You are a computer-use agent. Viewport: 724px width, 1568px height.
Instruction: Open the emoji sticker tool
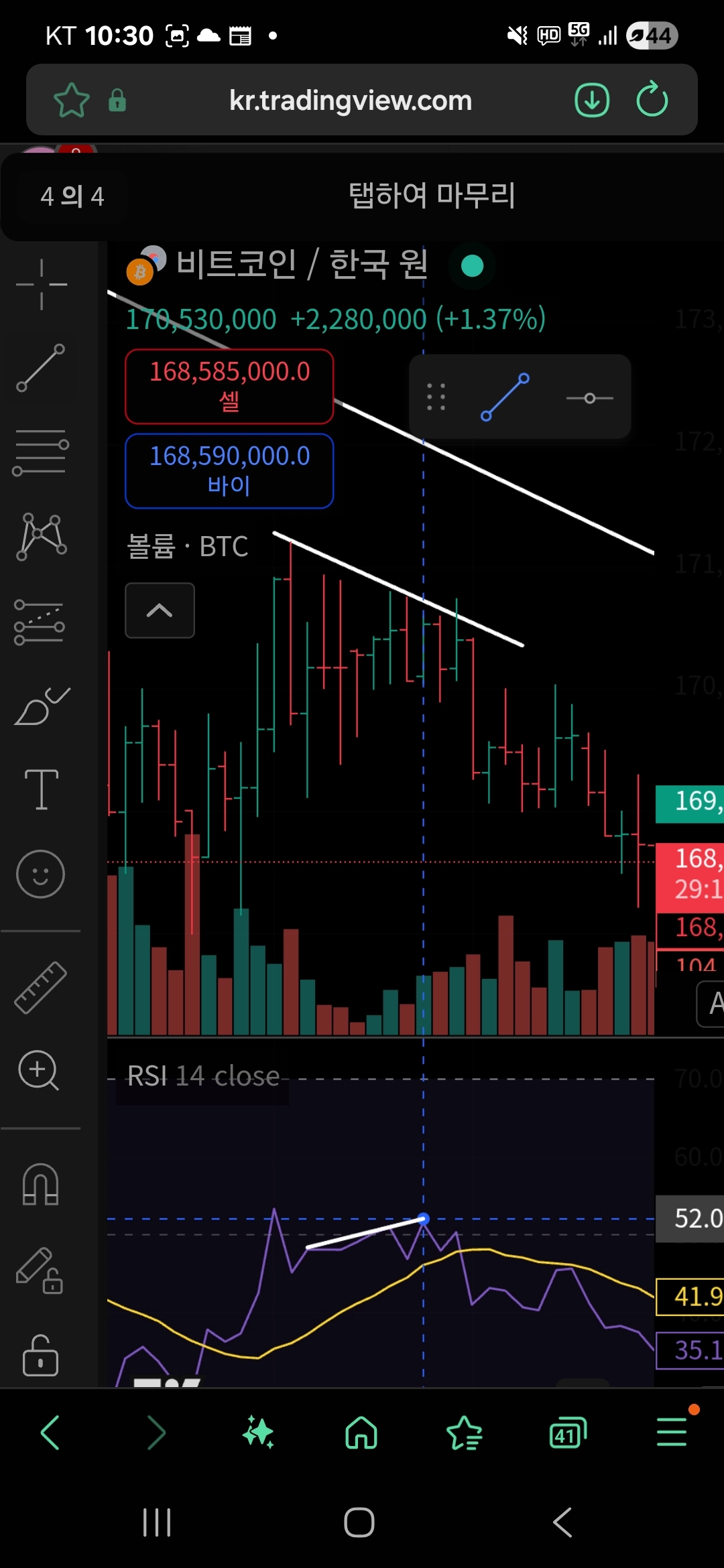[x=41, y=874]
